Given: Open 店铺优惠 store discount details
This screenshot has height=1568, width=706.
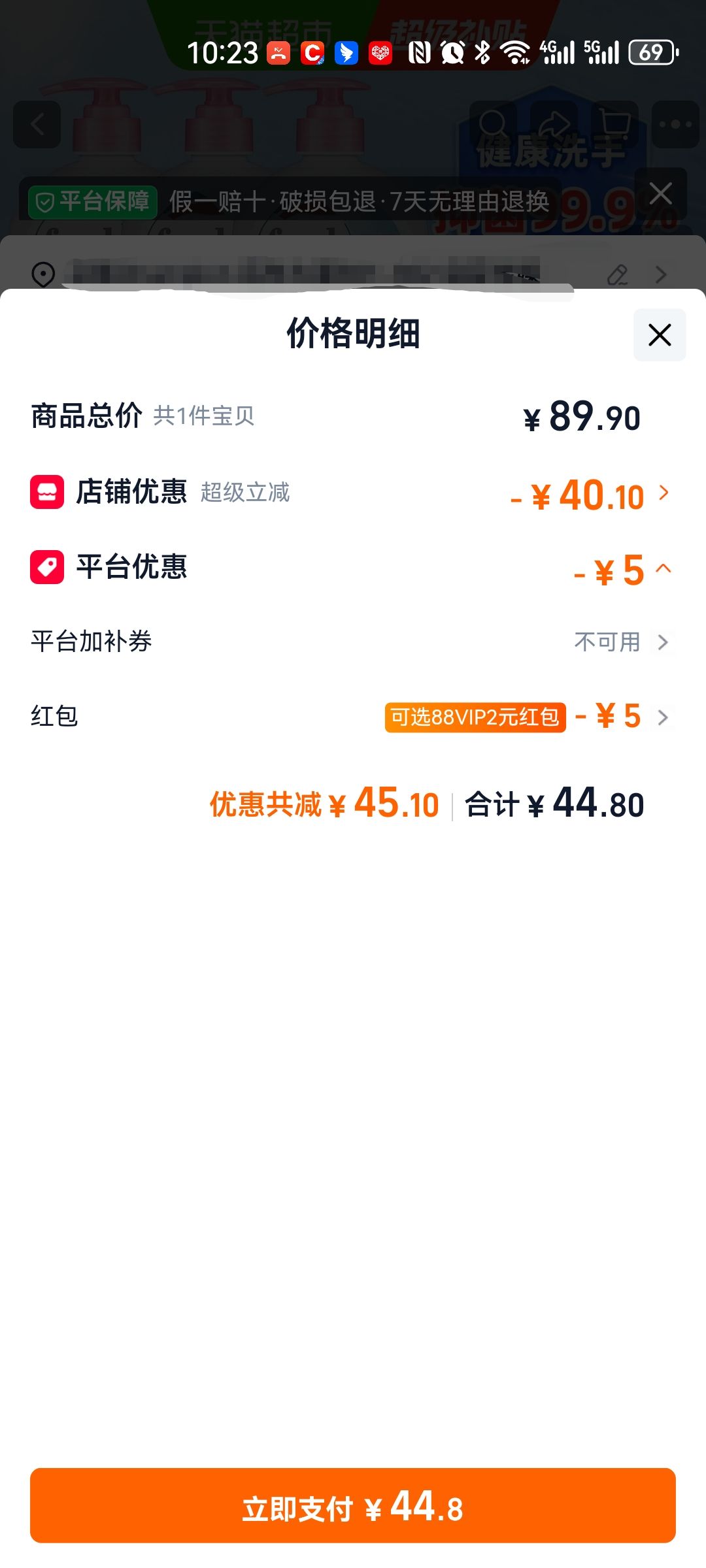Looking at the screenshot, I should pyautogui.click(x=353, y=493).
